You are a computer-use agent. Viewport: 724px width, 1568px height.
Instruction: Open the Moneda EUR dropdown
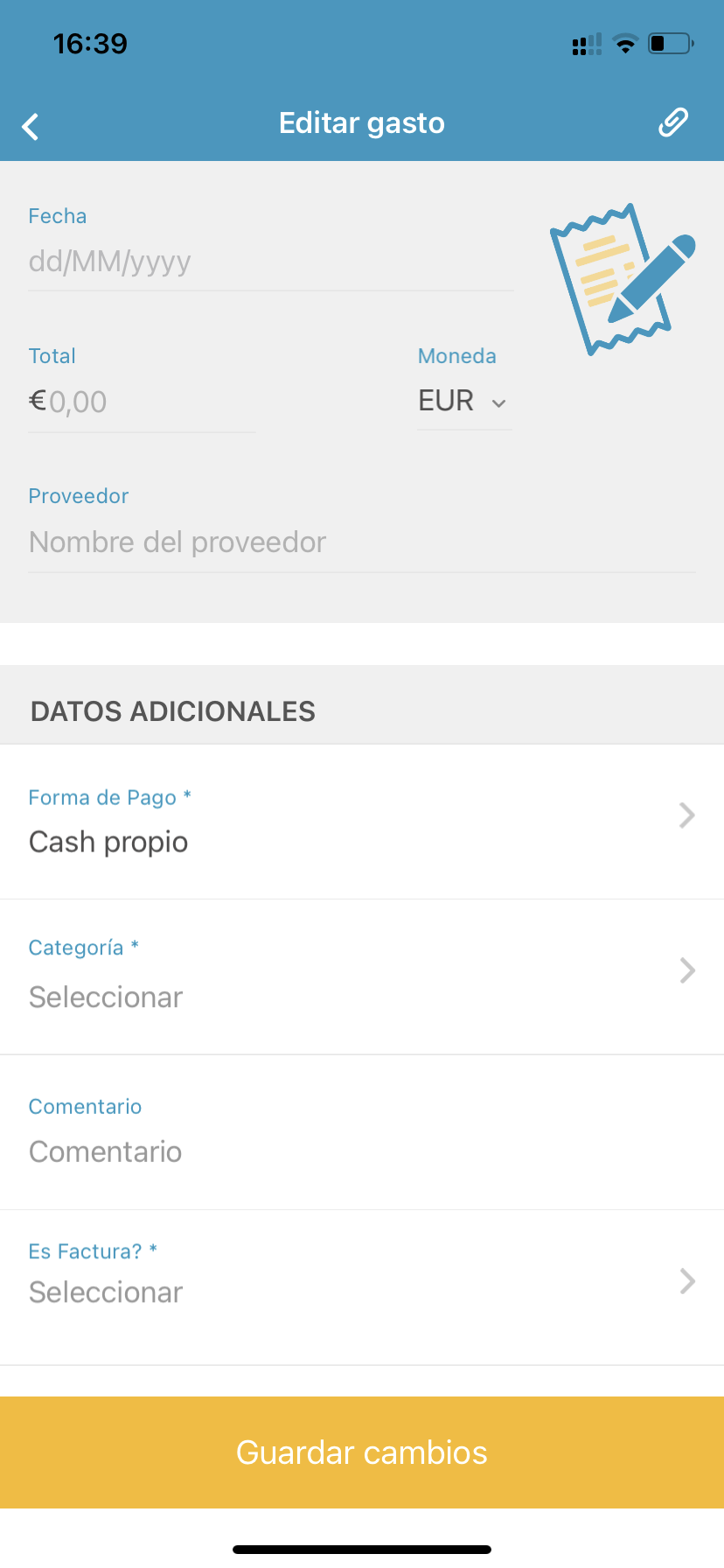(x=463, y=402)
